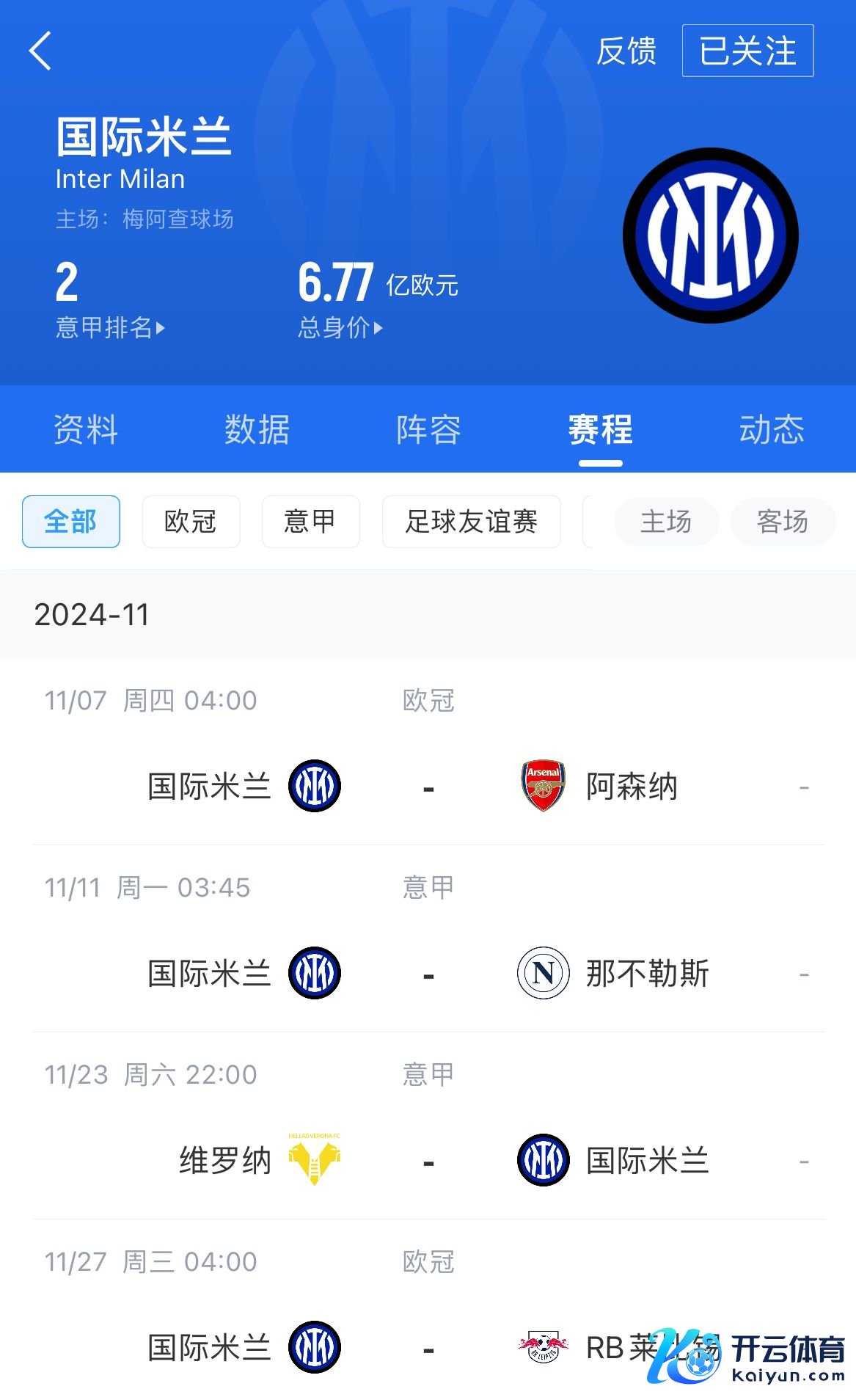Switch to the 阵容 tab
This screenshot has width=856, height=1400.
coord(428,429)
